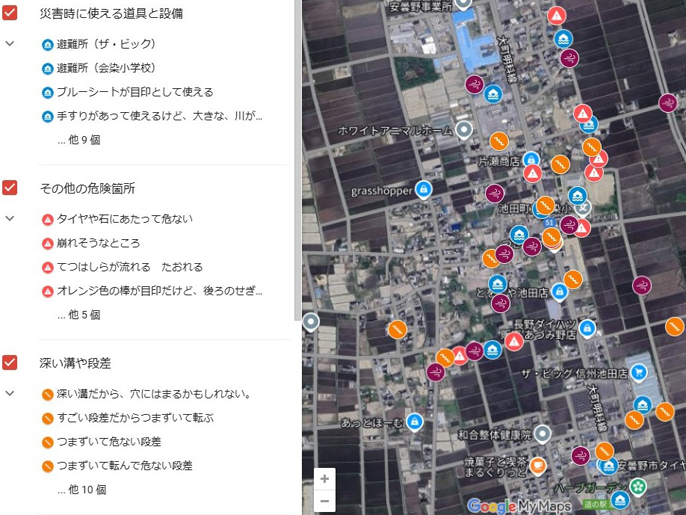Open 避難所（ザ・ビック） entry

tap(105, 44)
